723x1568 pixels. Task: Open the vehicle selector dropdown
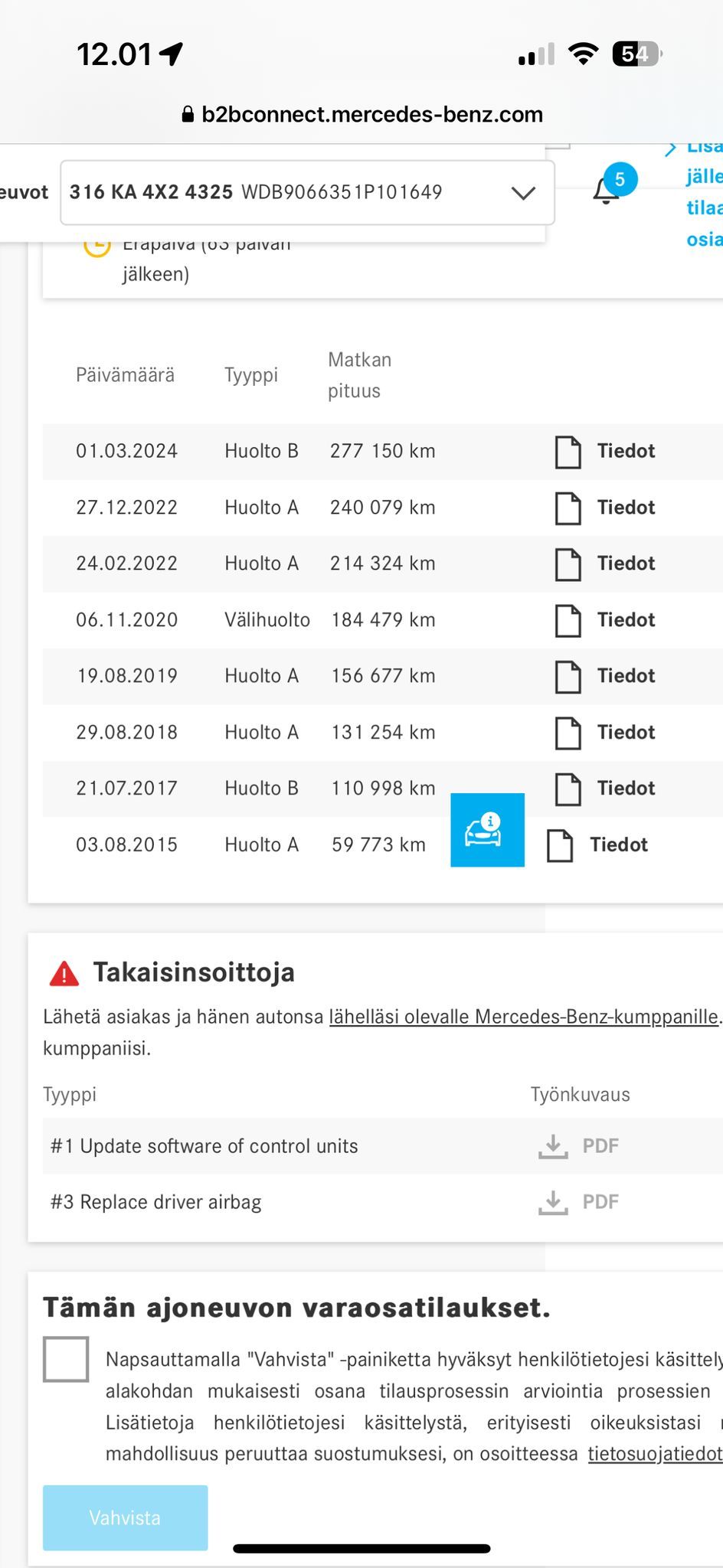[307, 192]
